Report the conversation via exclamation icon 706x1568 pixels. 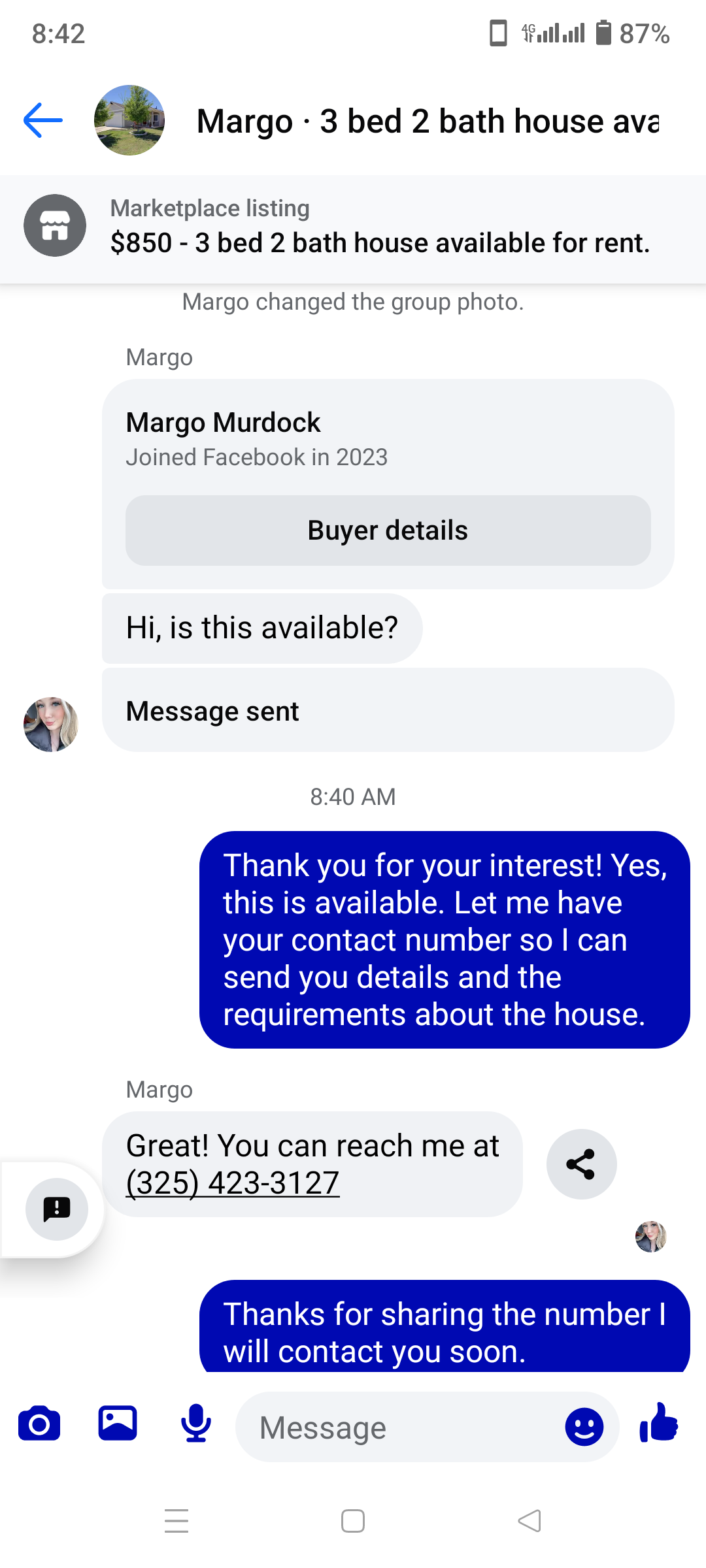[57, 1209]
